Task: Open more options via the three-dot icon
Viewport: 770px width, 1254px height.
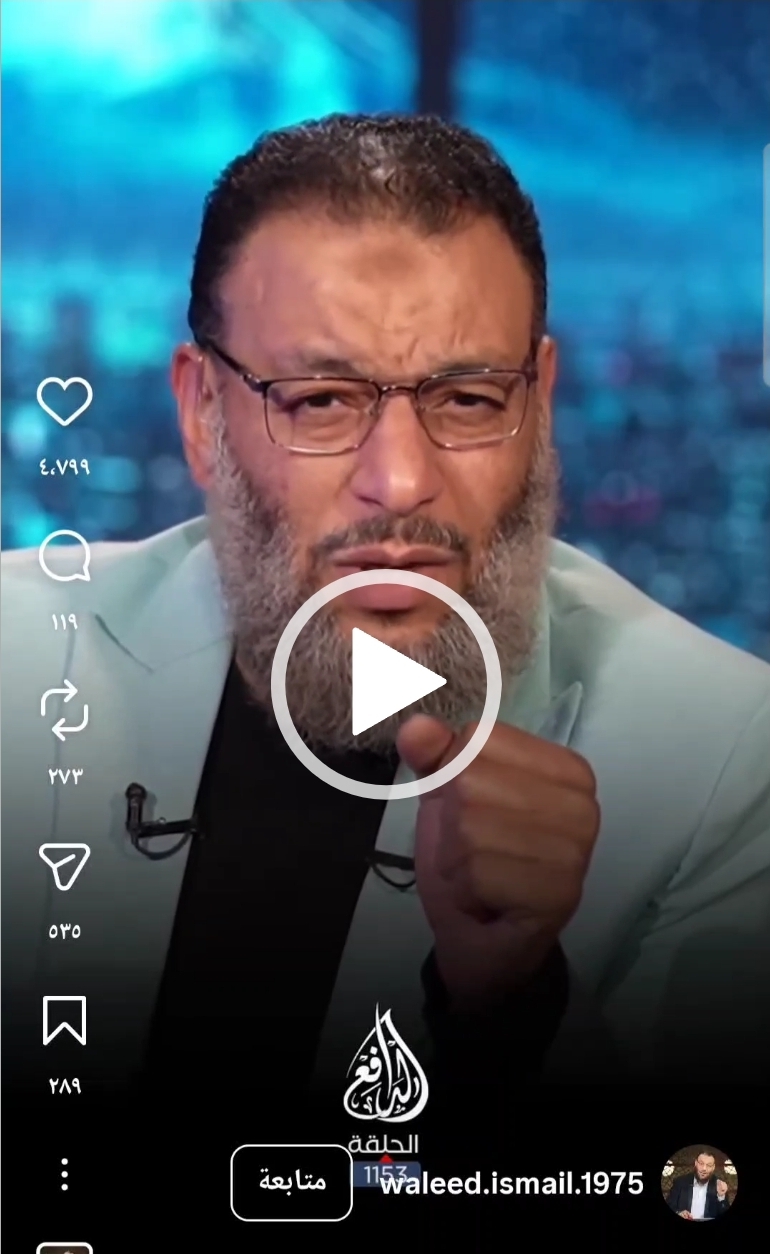Action: (x=63, y=1172)
